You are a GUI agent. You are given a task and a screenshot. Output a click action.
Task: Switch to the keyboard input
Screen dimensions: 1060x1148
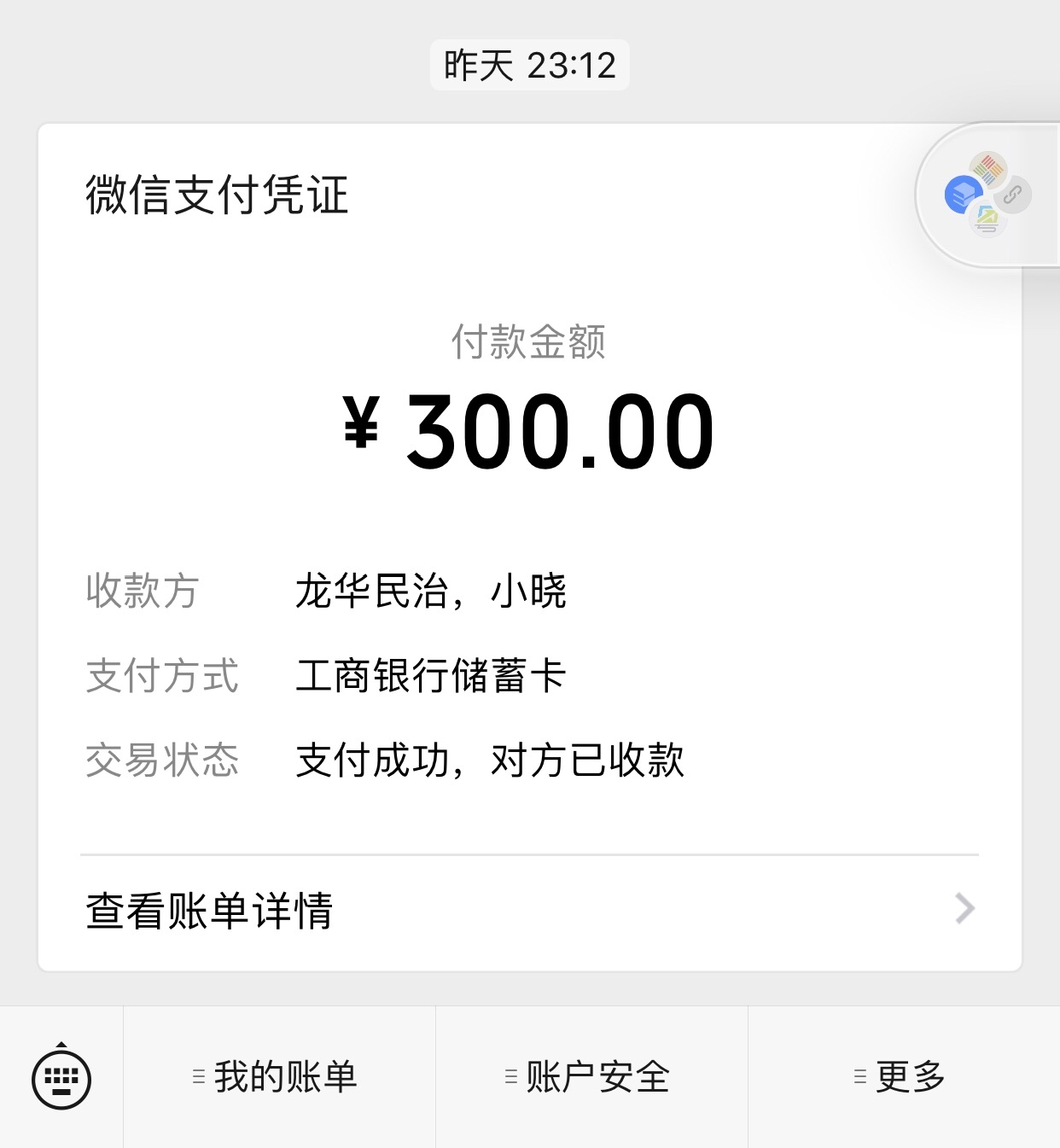pyautogui.click(x=61, y=1078)
